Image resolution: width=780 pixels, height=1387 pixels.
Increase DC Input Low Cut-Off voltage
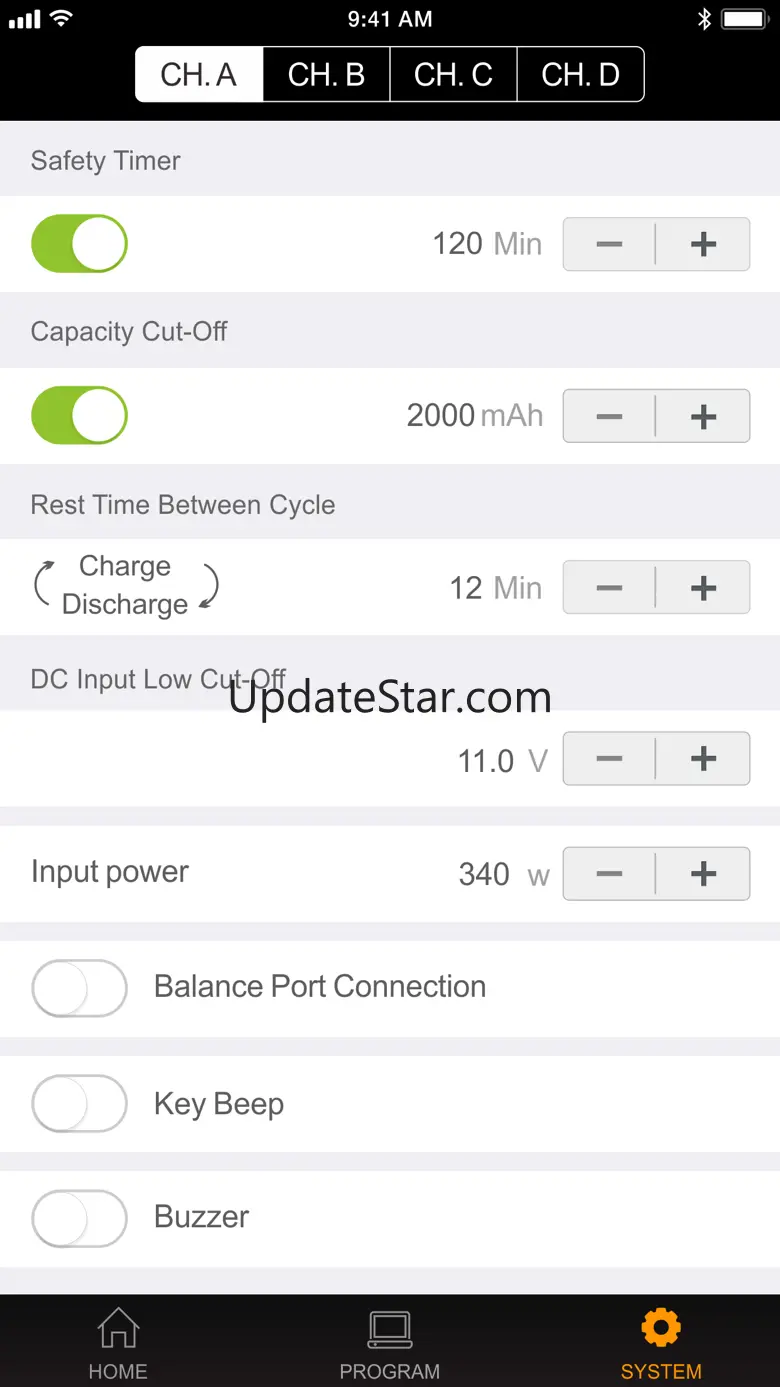click(x=703, y=759)
